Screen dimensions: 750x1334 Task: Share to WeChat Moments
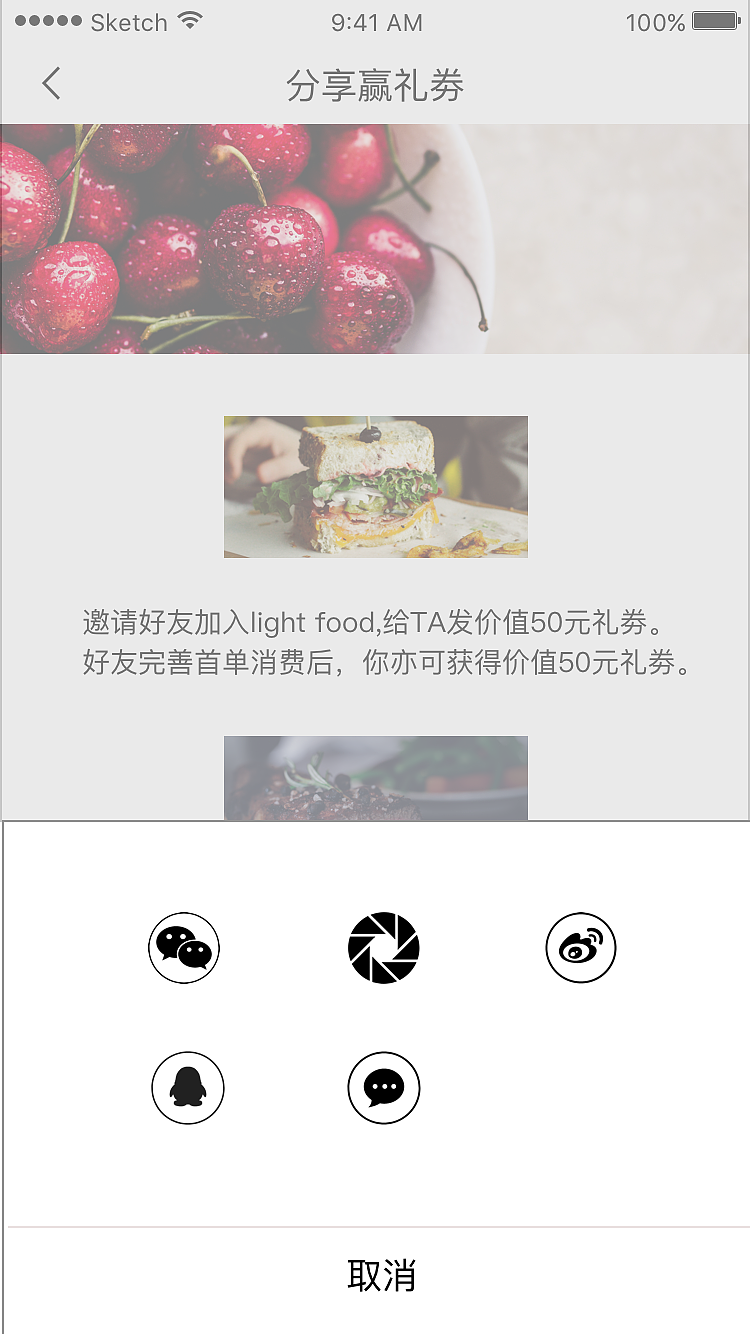coord(384,947)
